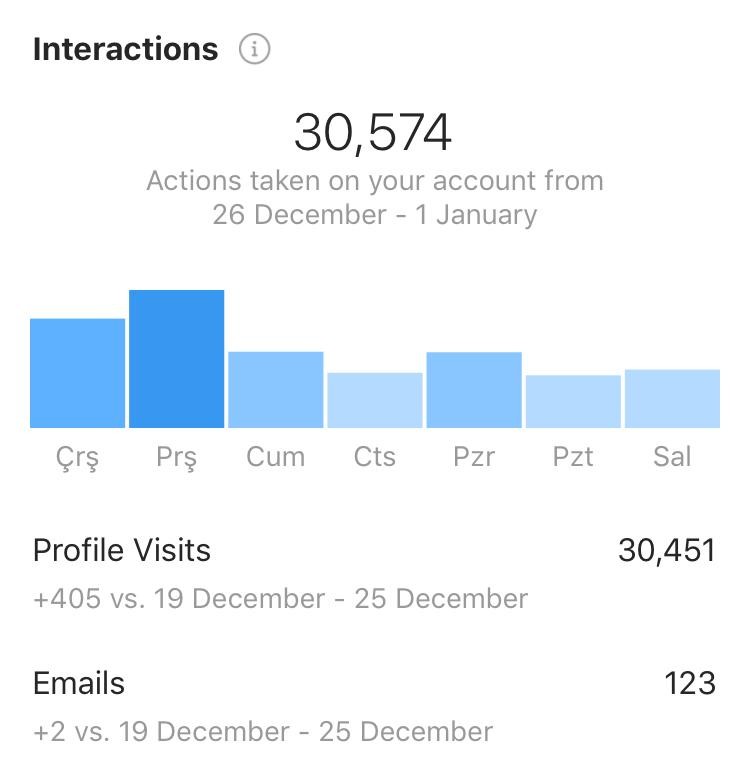Viewport: 750px width, 772px height.
Task: Select the Çrş bar in chart
Action: coord(77,373)
